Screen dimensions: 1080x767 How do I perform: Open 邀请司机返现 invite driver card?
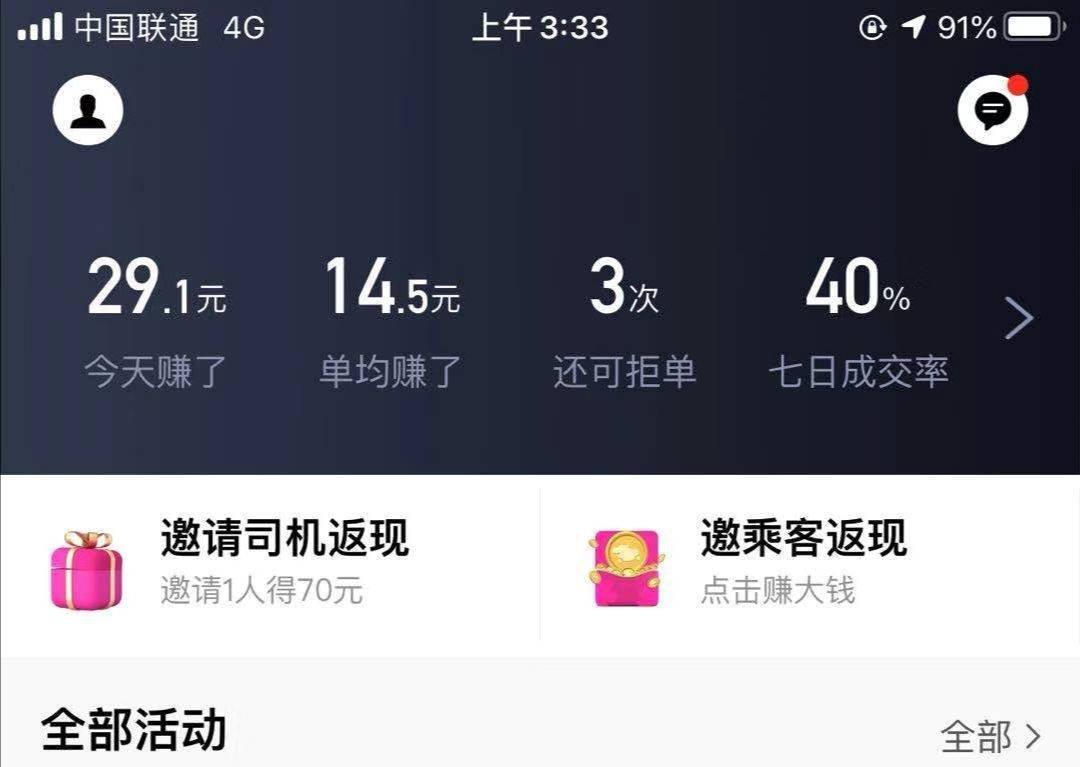pos(270,565)
